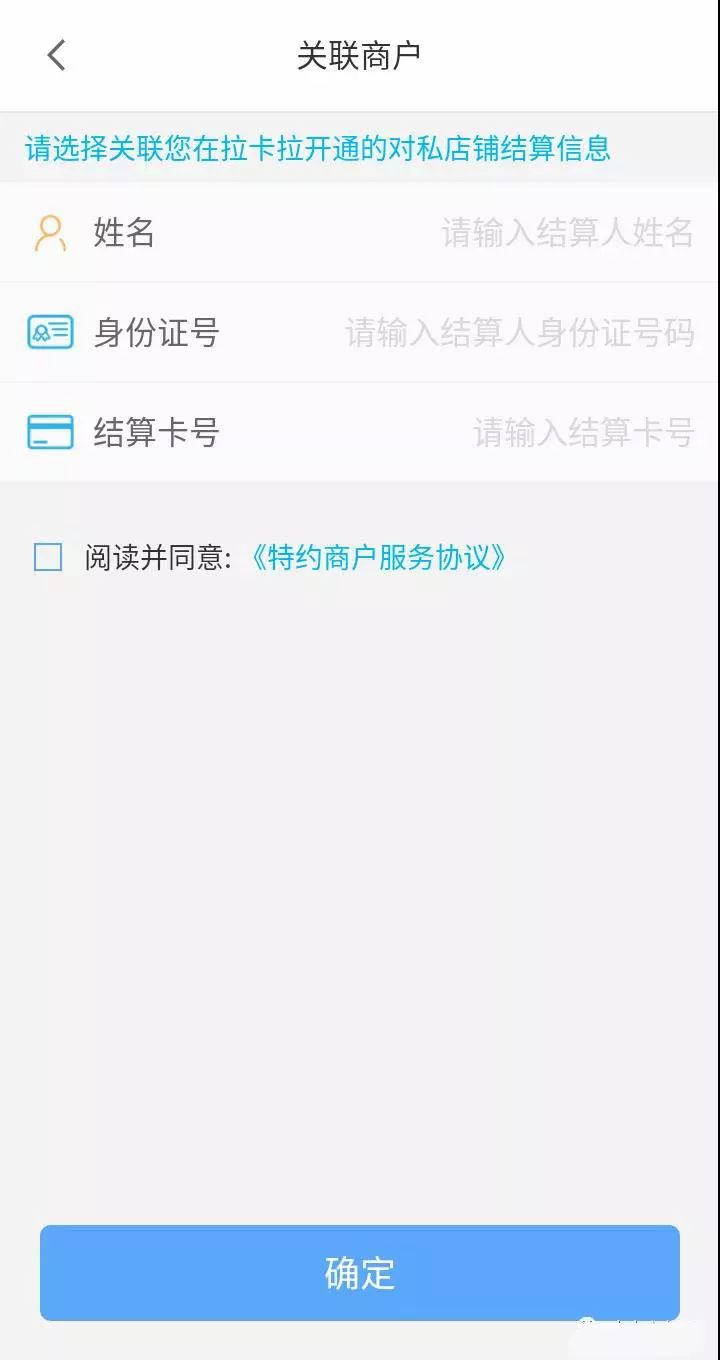Click the chevron at top left
720x1360 pixels.
pyautogui.click(x=56, y=55)
